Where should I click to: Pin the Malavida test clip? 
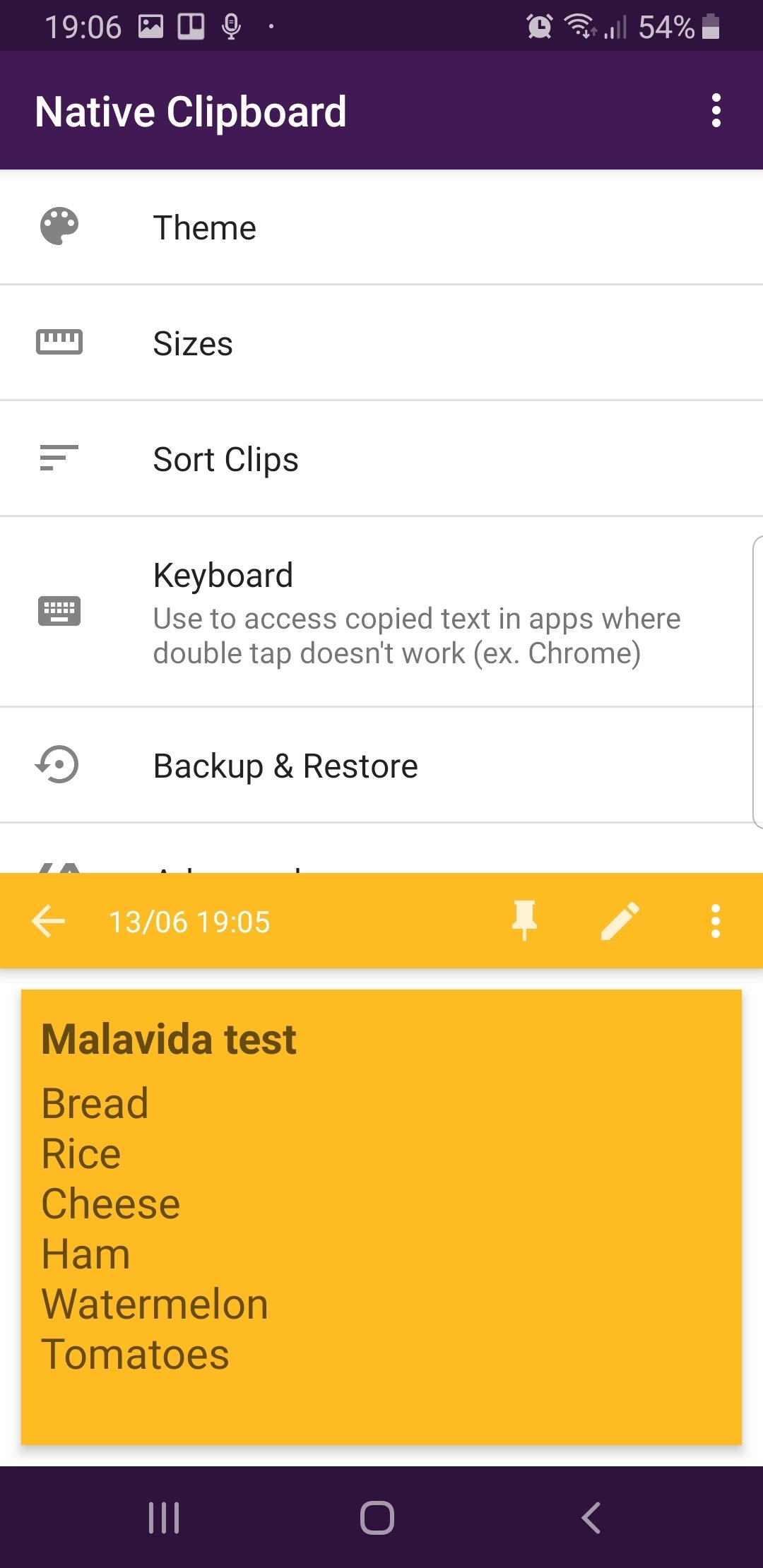[524, 921]
